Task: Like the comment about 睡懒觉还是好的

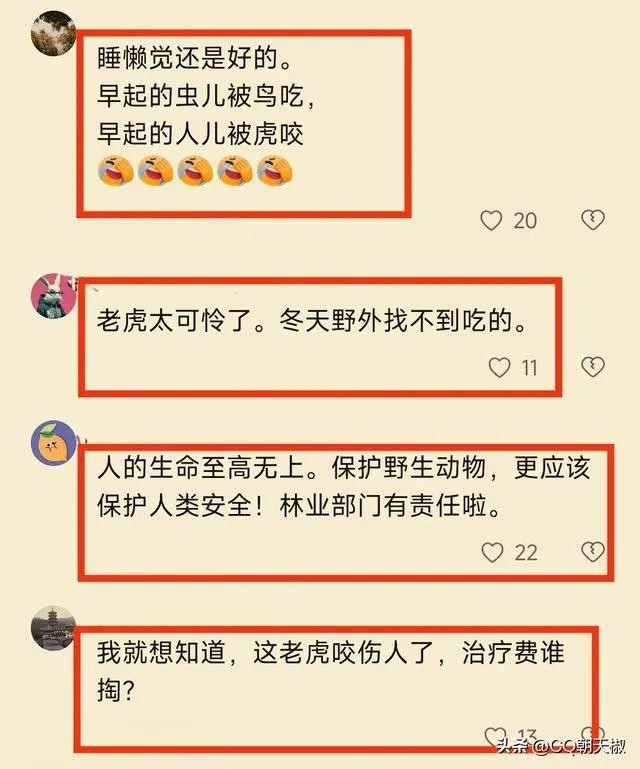Action: [x=491, y=221]
